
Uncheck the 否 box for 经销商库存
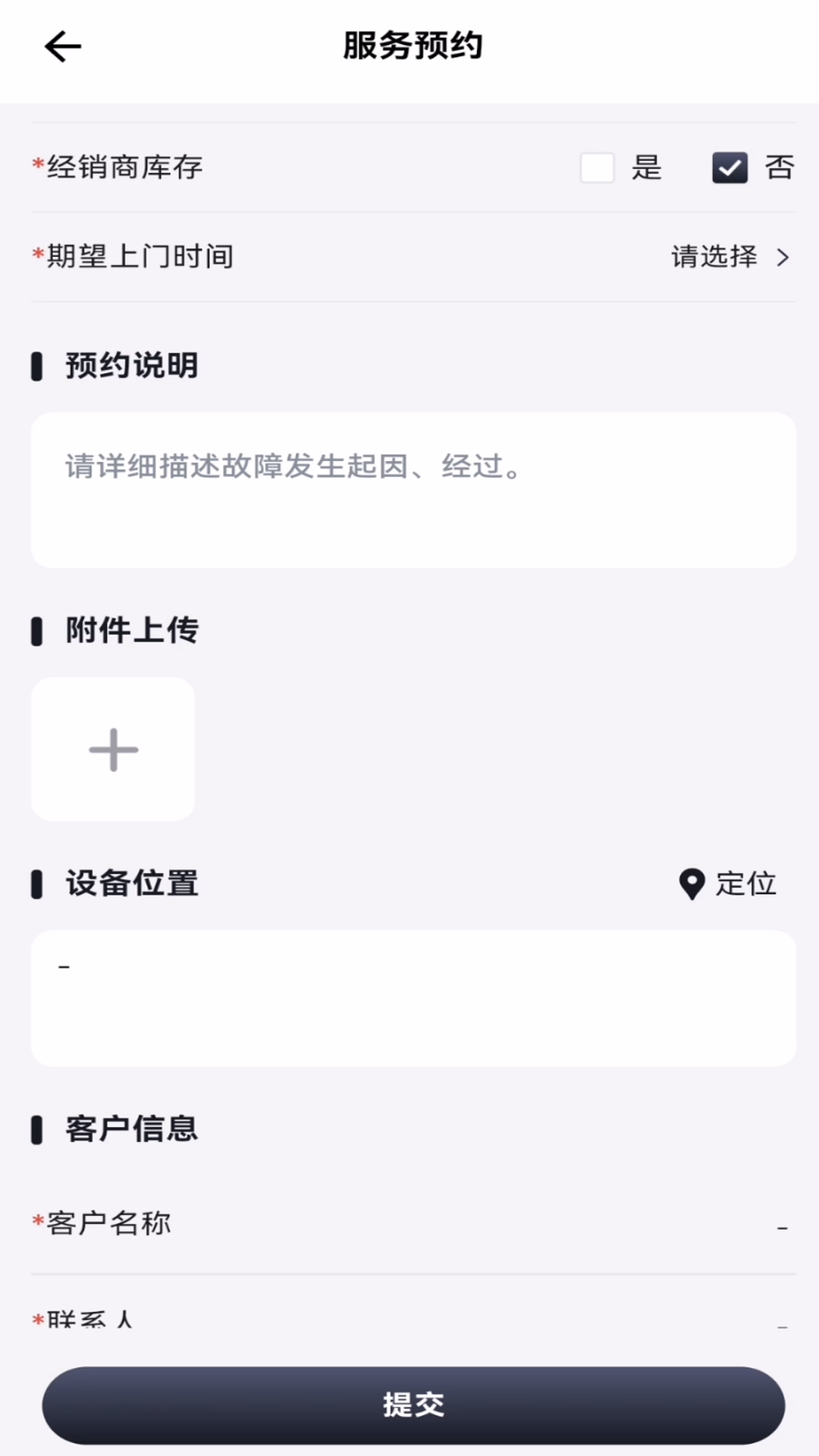730,168
